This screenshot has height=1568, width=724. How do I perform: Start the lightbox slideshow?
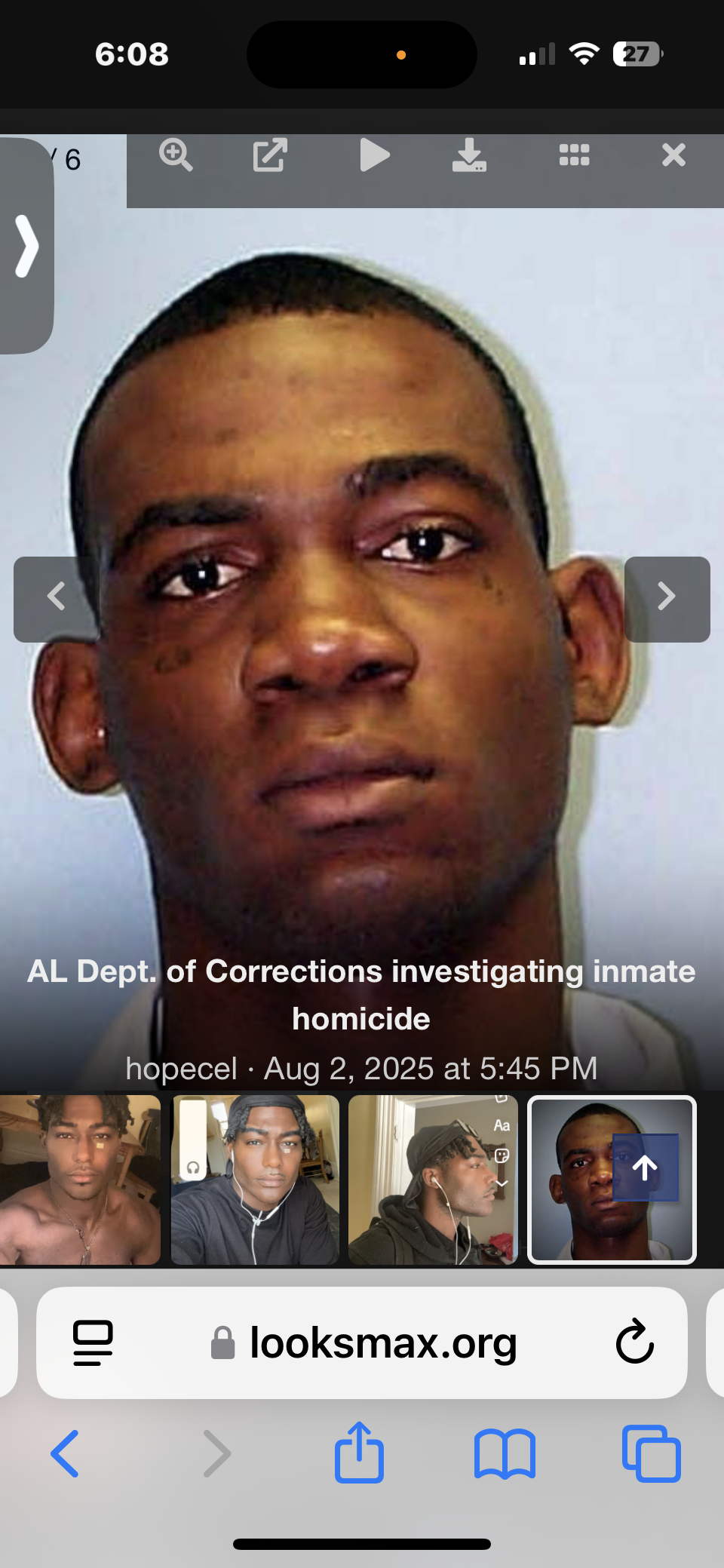tap(374, 155)
